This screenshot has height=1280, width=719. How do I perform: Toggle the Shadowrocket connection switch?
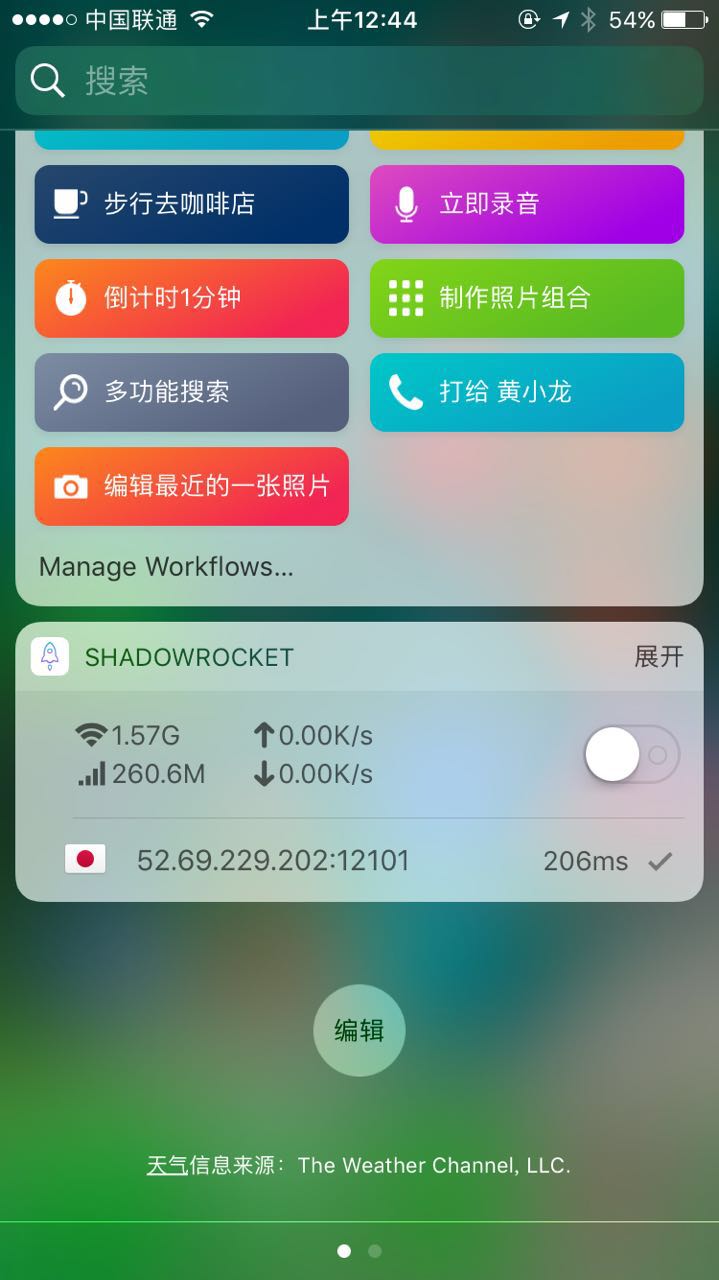click(631, 754)
